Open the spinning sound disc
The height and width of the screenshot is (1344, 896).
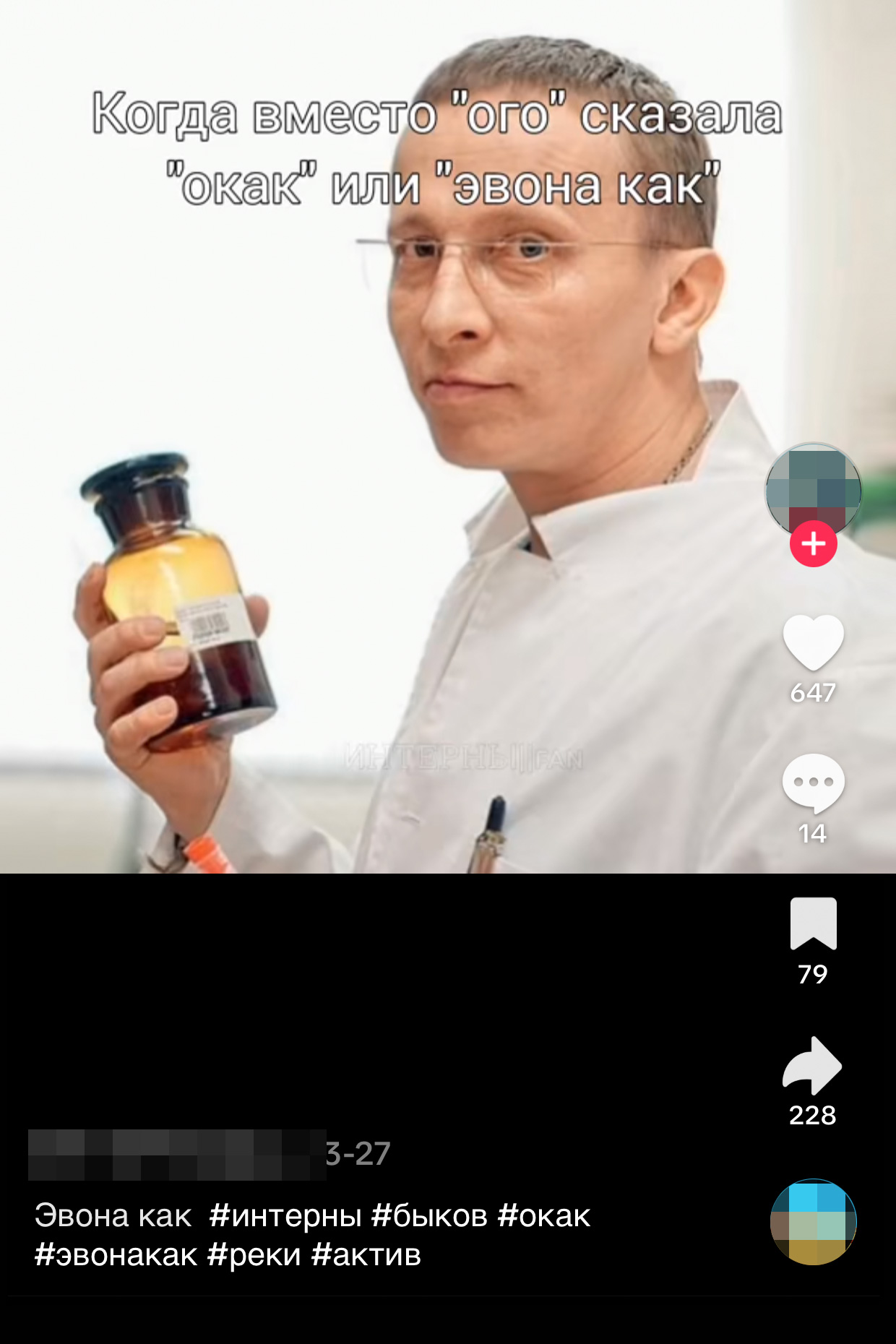tap(813, 1222)
